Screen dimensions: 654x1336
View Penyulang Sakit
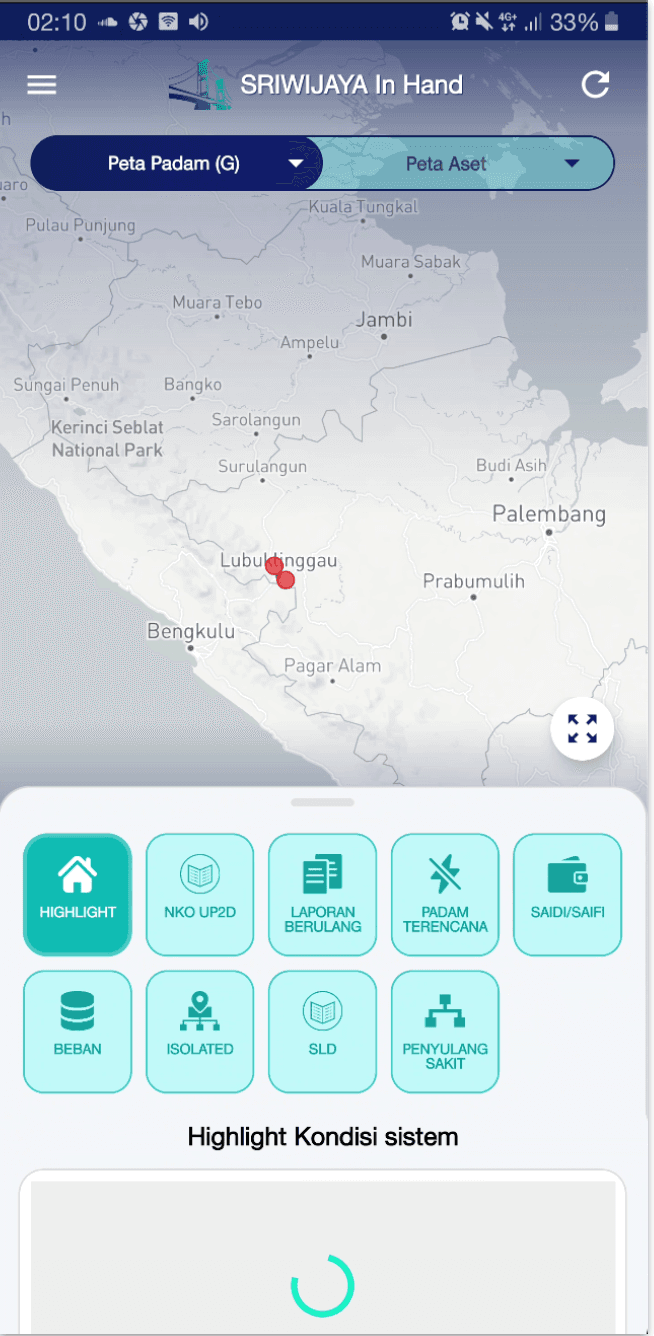point(445,1031)
